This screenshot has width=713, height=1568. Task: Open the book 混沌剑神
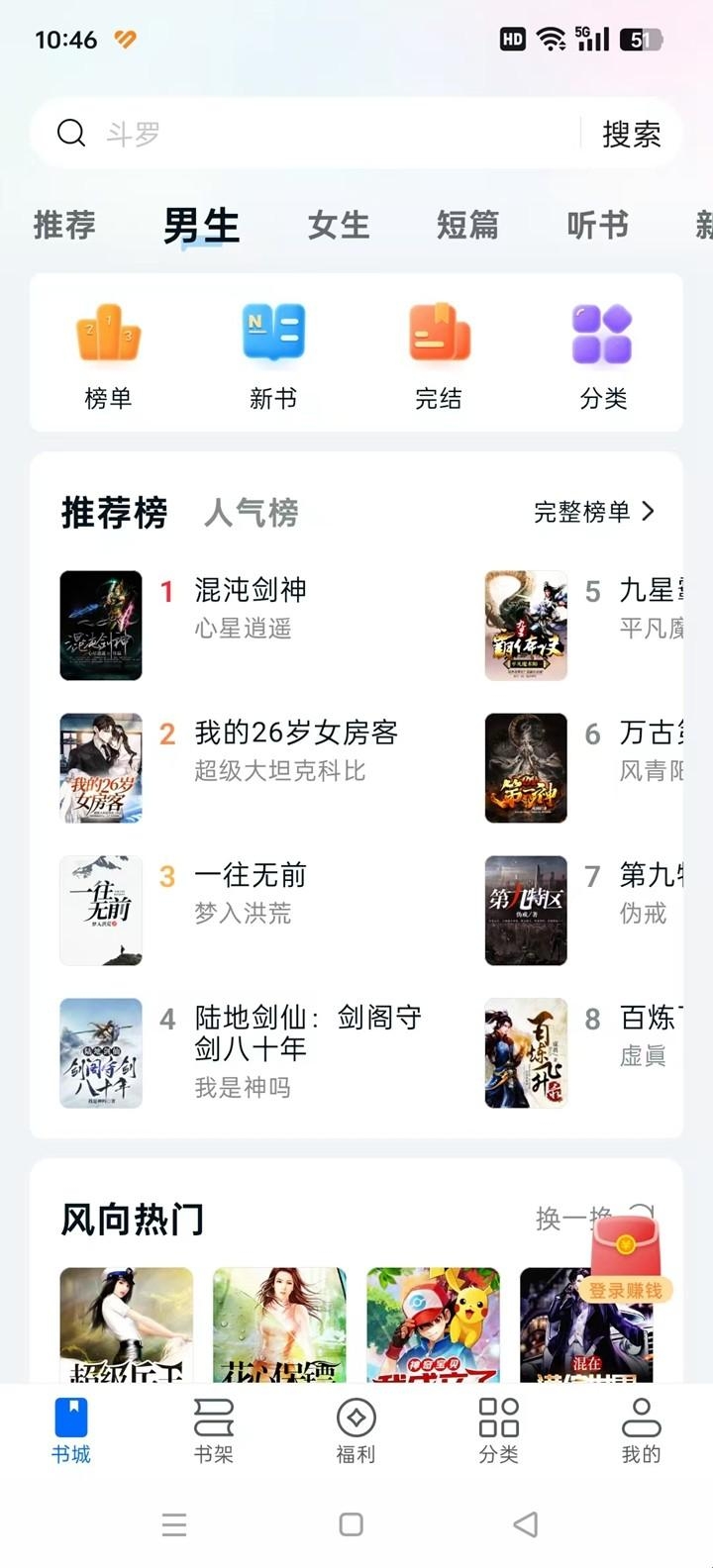pyautogui.click(x=250, y=591)
